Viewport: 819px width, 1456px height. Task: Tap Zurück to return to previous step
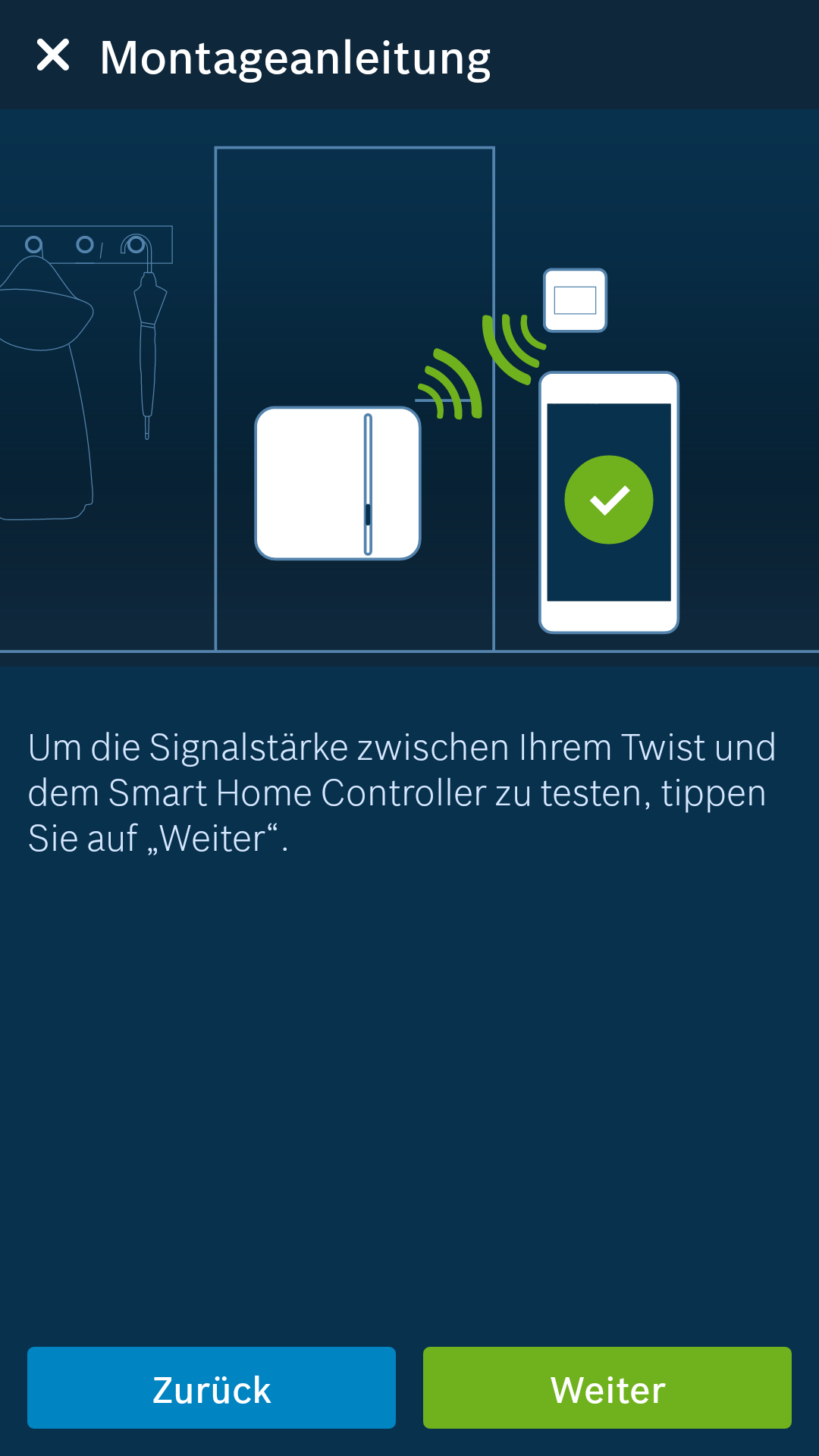coord(212,1388)
